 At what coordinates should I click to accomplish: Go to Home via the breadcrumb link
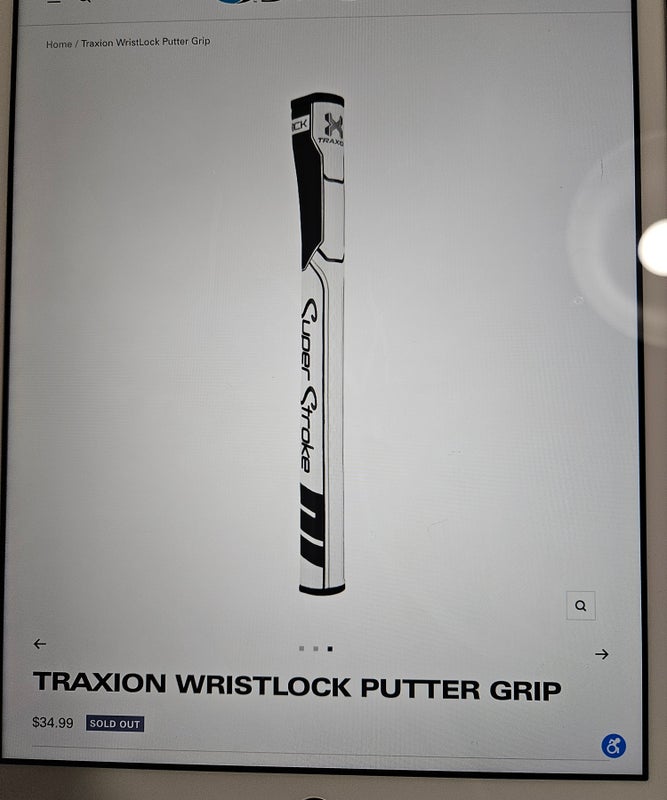(x=59, y=44)
